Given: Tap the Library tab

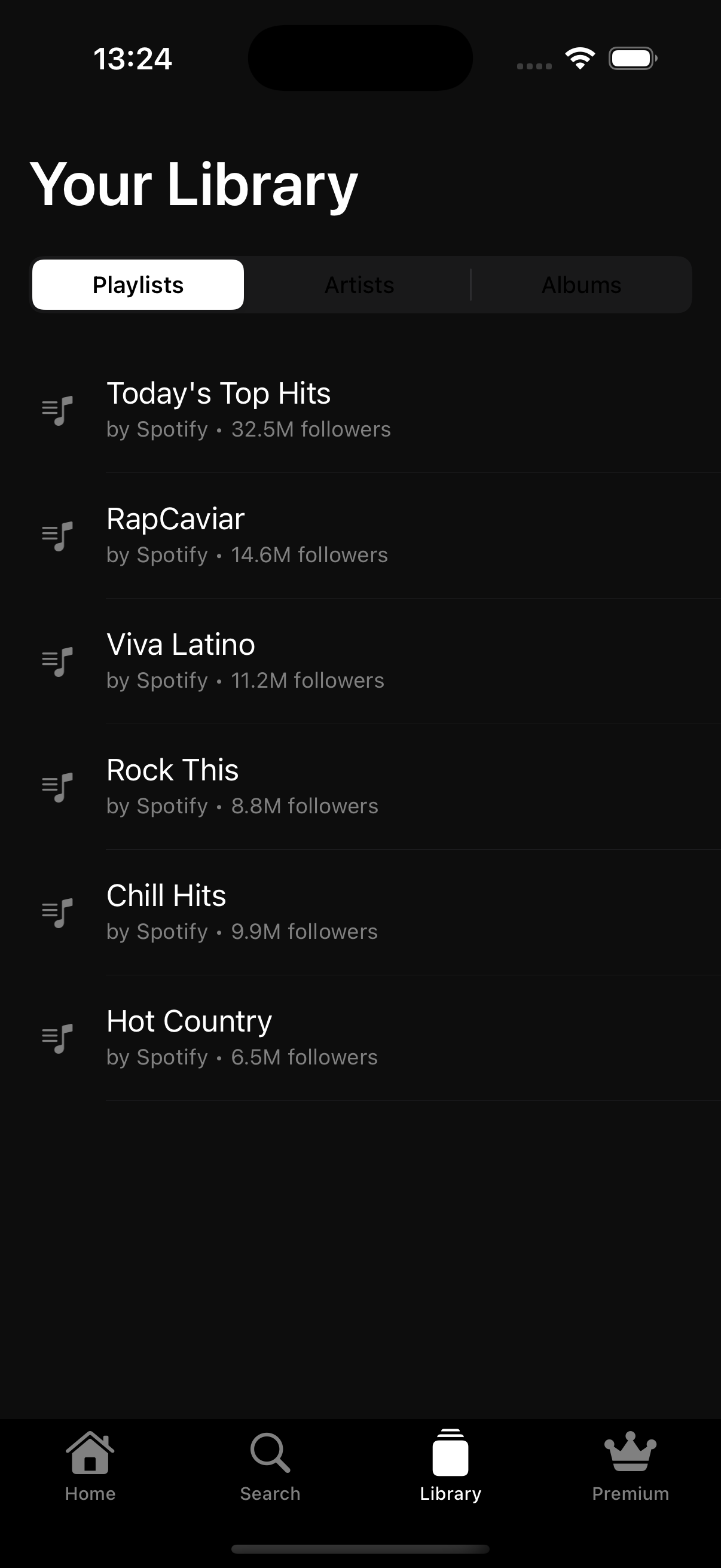Looking at the screenshot, I should click(450, 1467).
